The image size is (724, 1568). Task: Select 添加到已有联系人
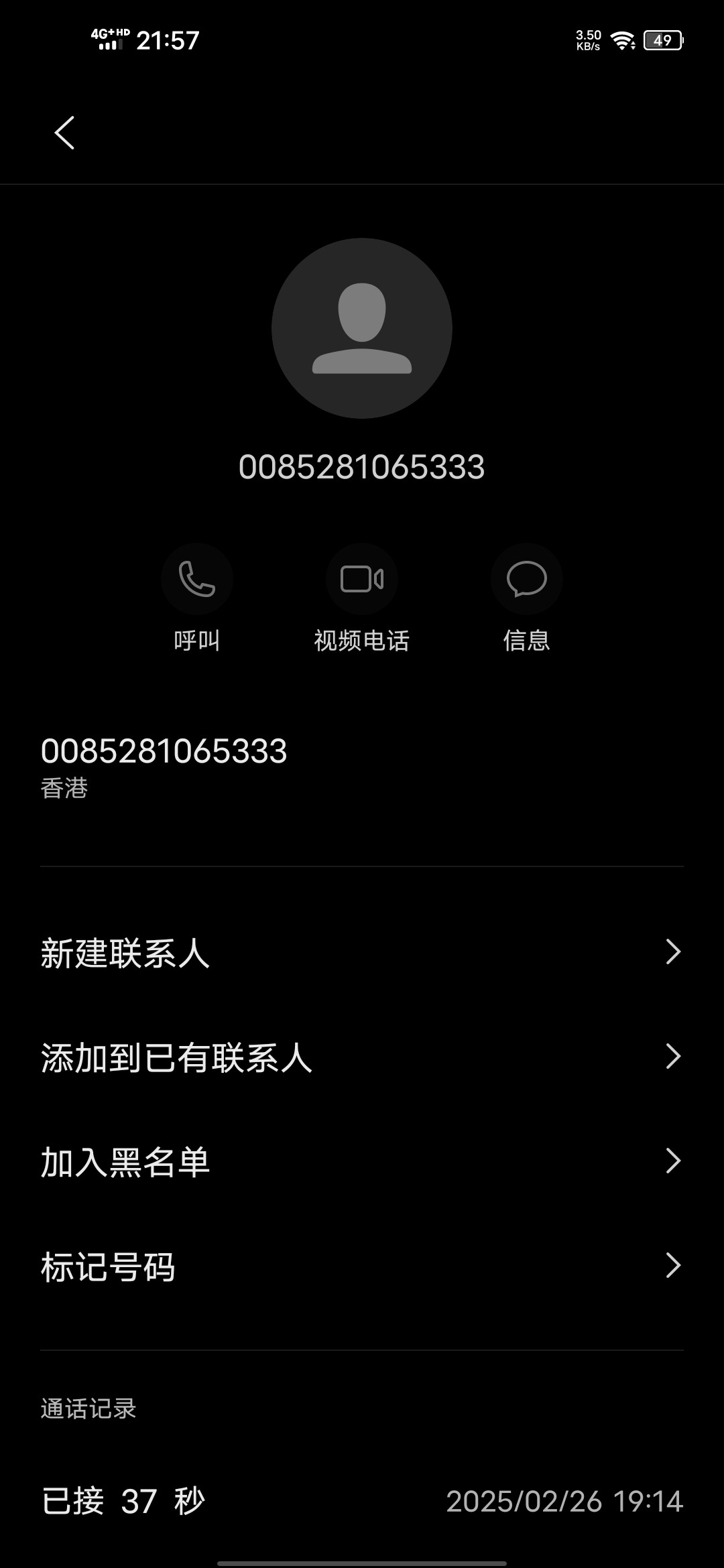click(362, 1057)
